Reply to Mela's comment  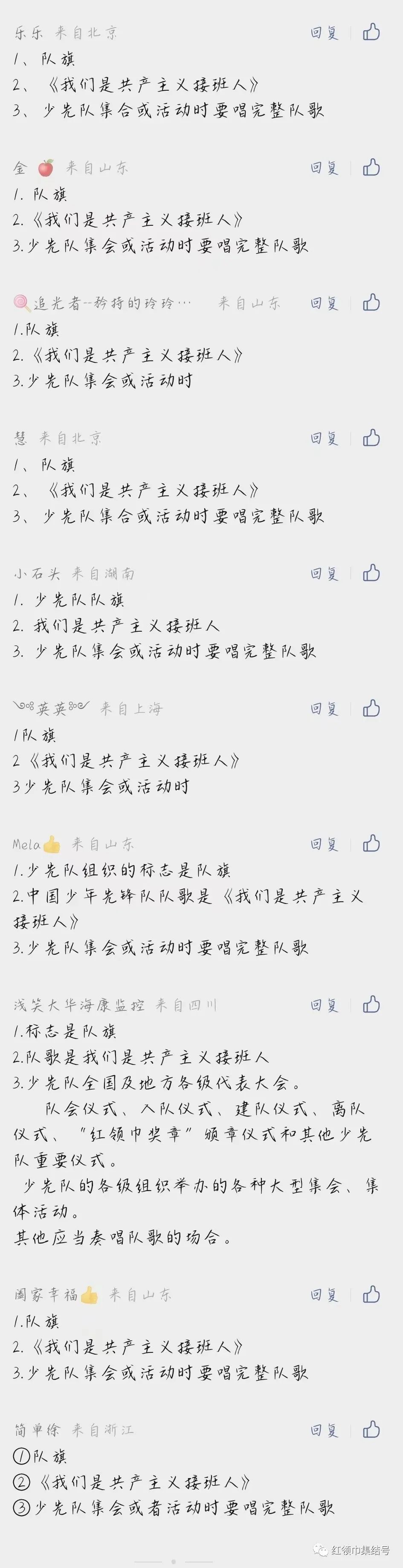pyautogui.click(x=324, y=844)
